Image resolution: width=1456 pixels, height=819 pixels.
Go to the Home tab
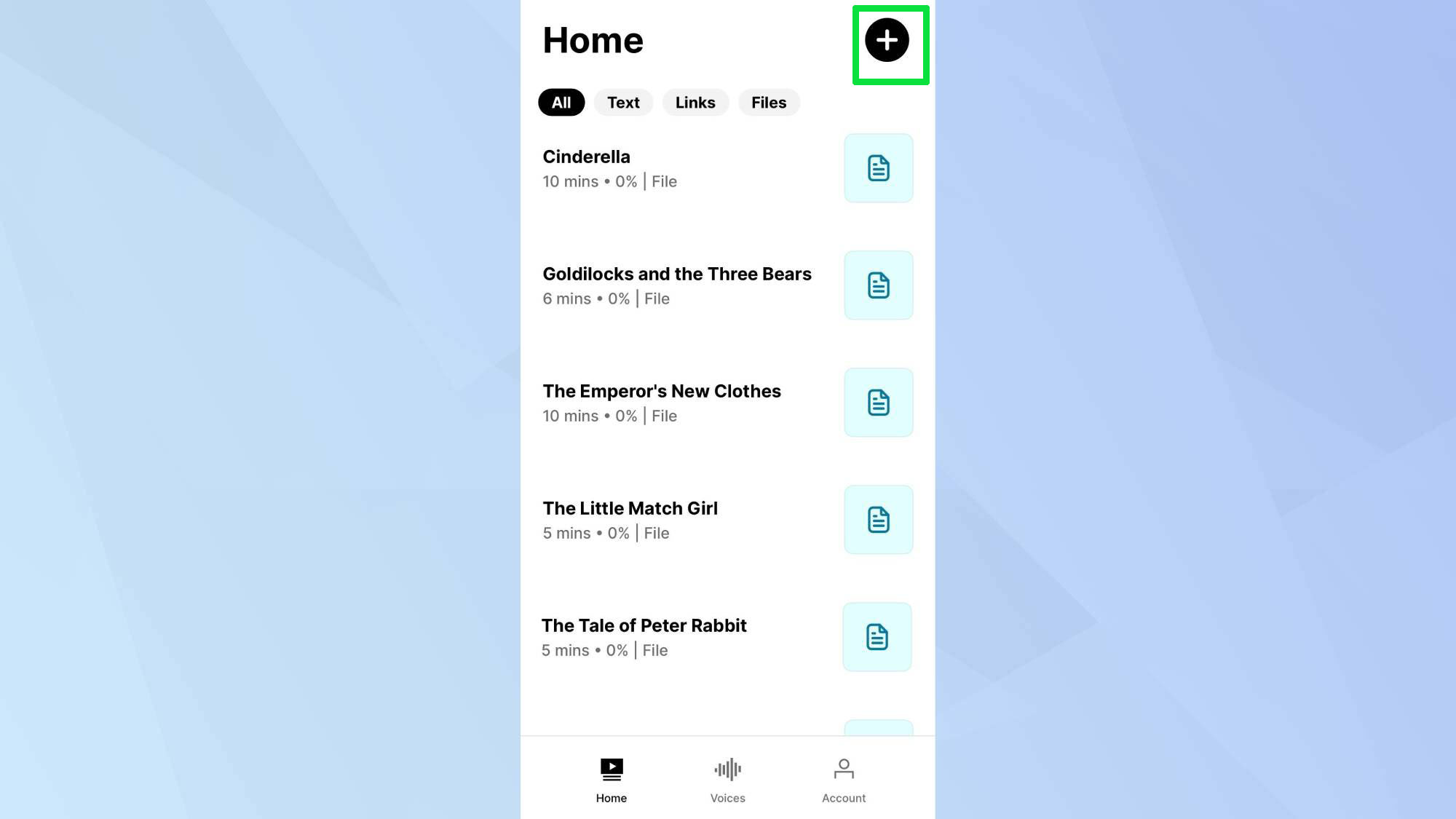pyautogui.click(x=611, y=779)
